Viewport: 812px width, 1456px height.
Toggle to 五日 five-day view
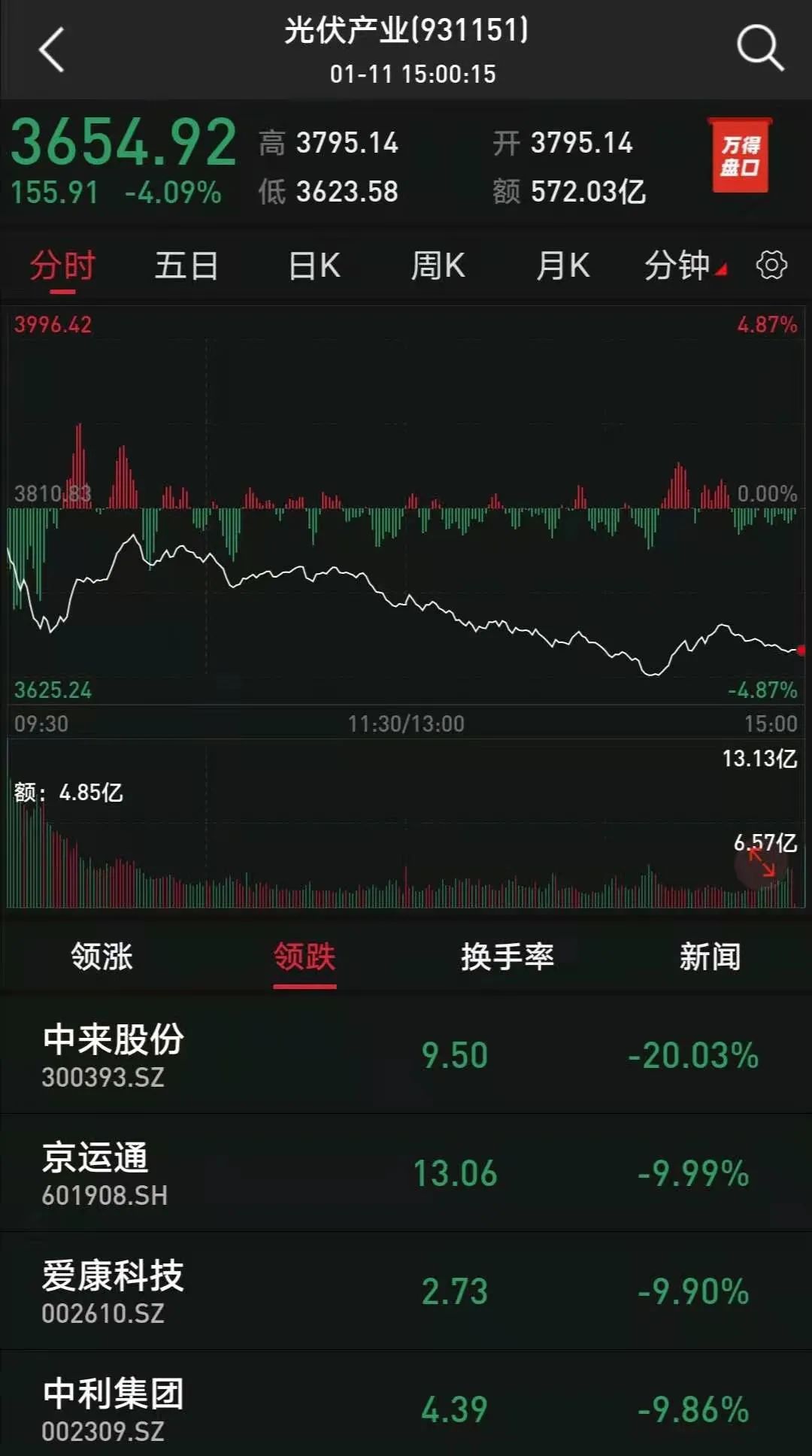tap(186, 265)
